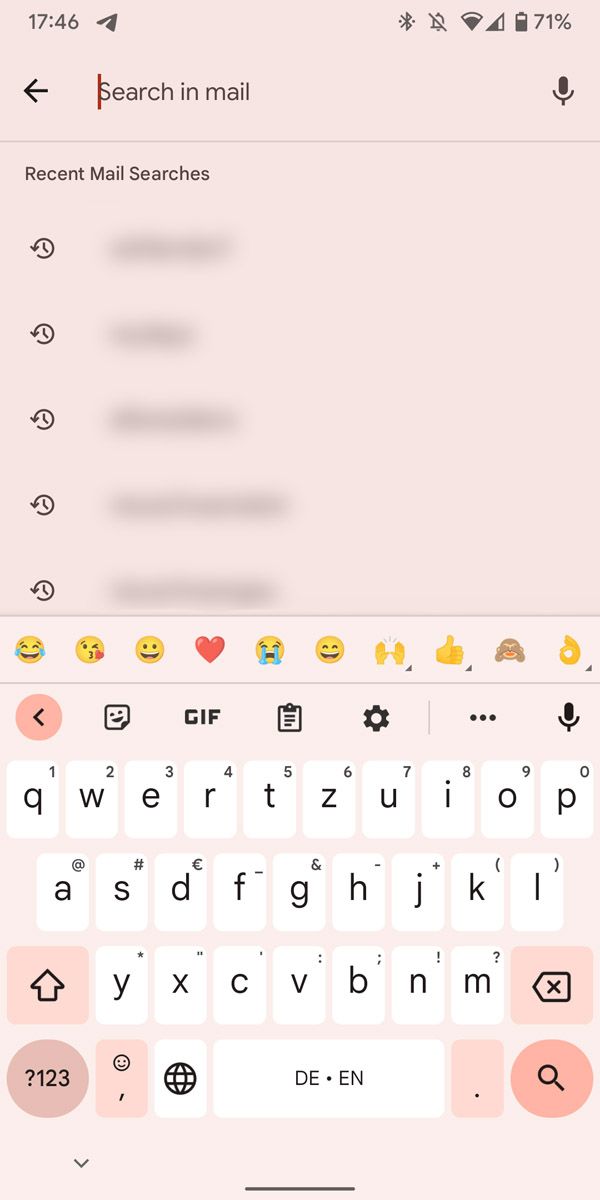Insert the crying laughing emoji suggestion
Screen dimensions: 600x1200
click(30, 651)
